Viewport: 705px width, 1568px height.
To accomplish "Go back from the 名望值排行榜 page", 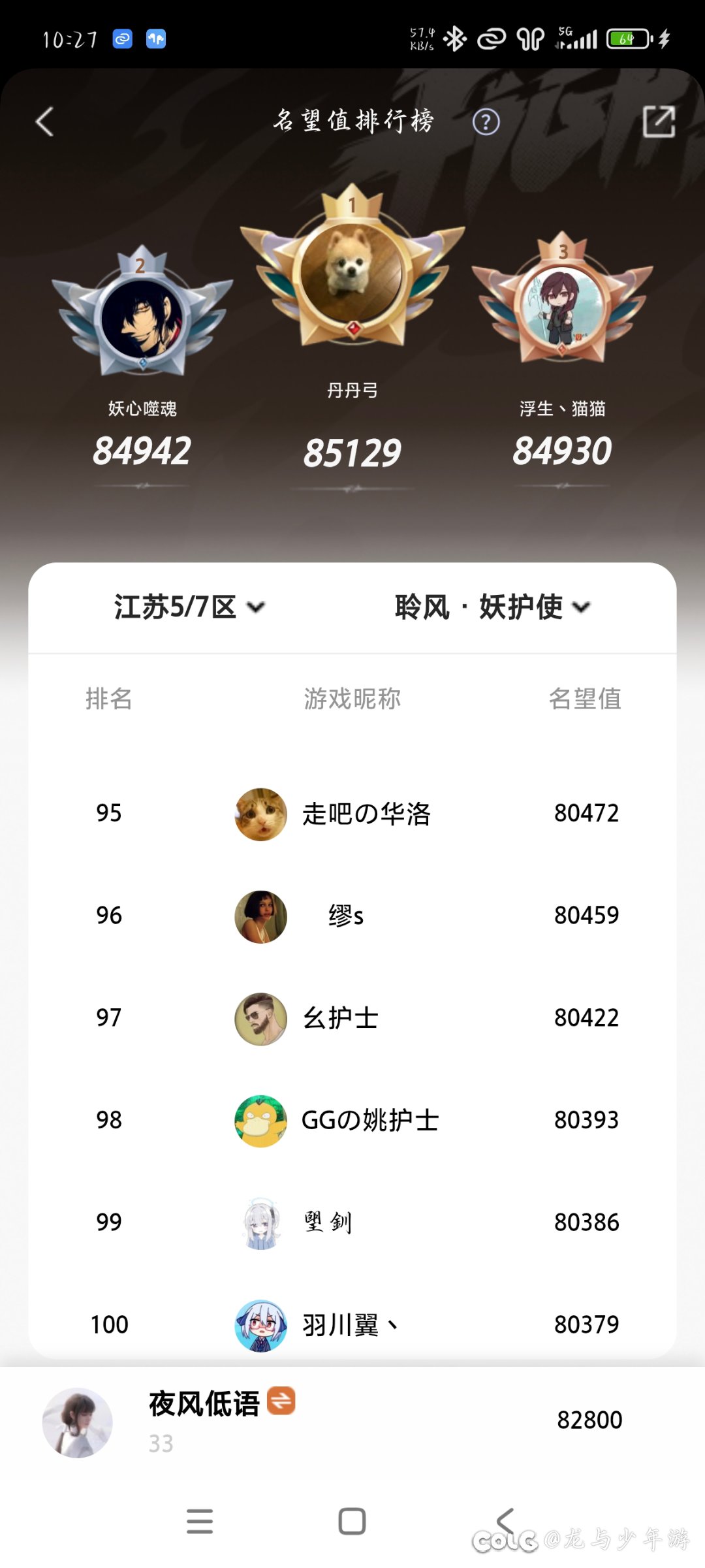I will [x=44, y=122].
